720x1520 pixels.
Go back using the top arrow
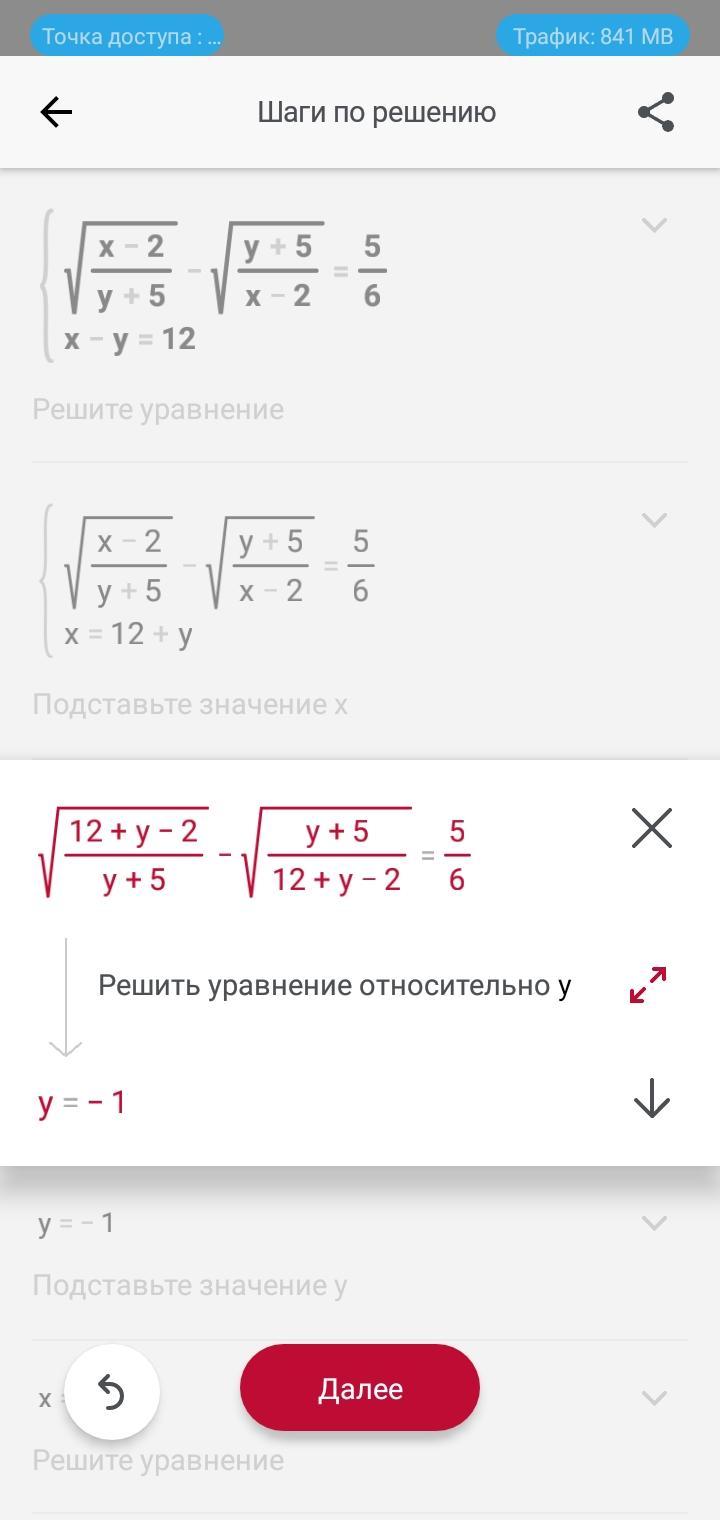pos(56,112)
